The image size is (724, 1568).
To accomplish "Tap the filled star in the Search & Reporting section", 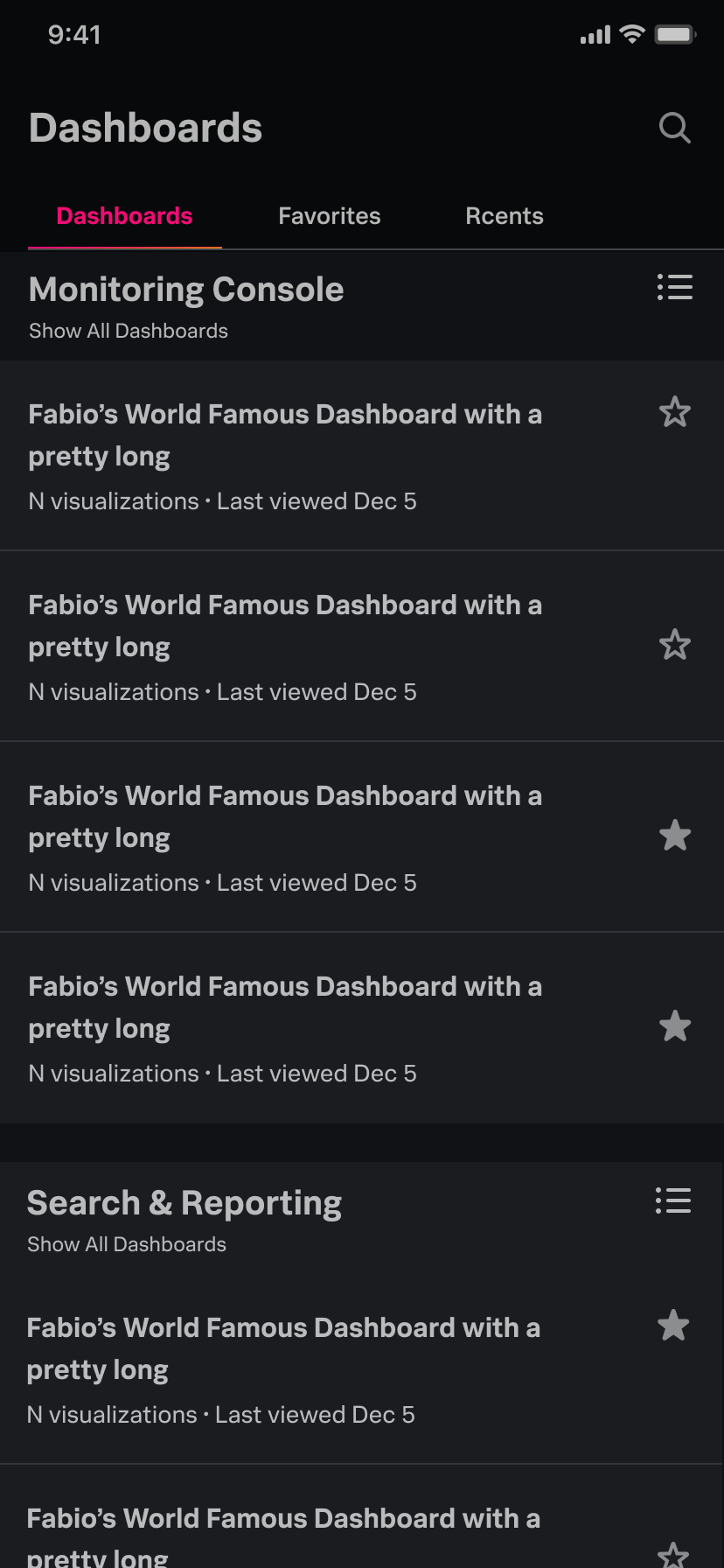I will coord(672,1326).
